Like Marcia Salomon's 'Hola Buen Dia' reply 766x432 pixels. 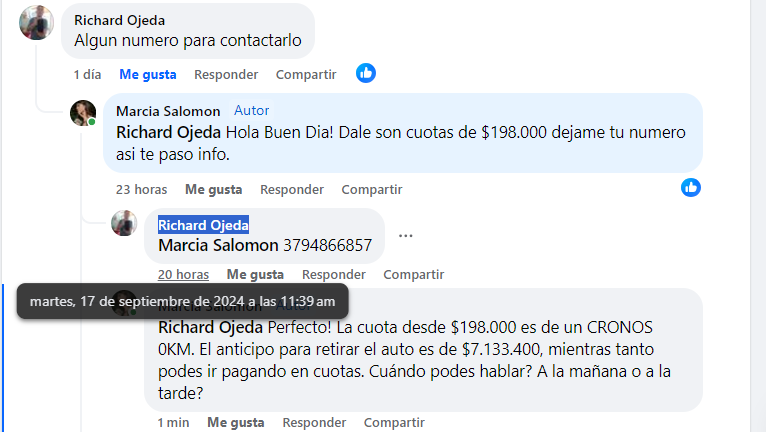point(213,189)
